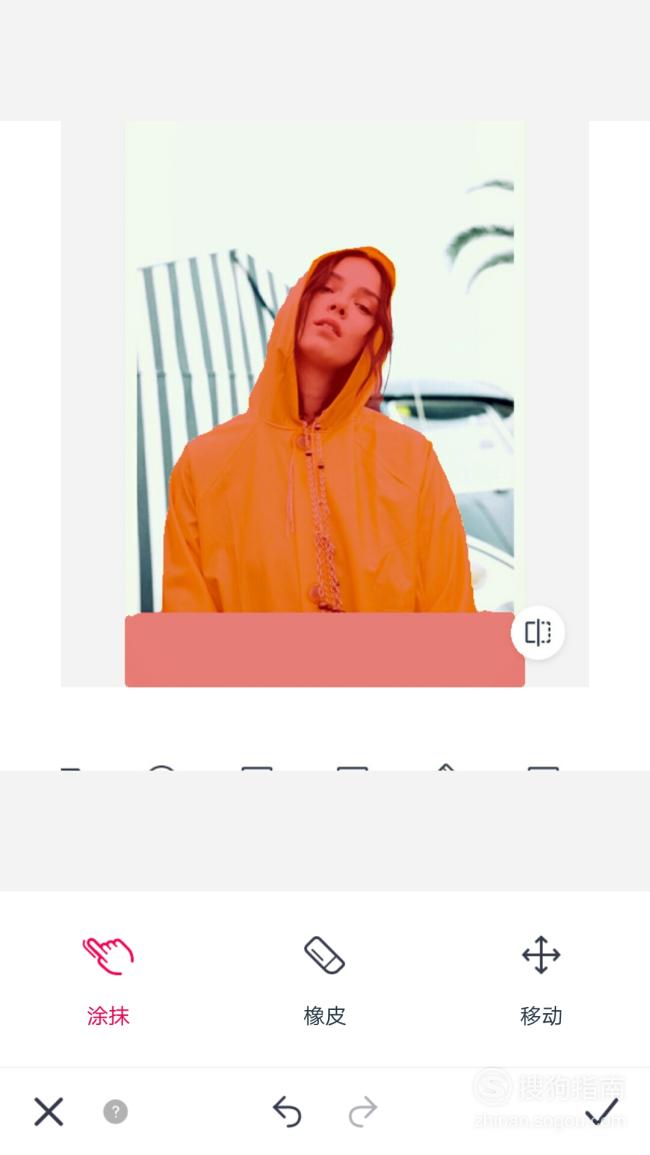Undo the last action

(287, 1111)
